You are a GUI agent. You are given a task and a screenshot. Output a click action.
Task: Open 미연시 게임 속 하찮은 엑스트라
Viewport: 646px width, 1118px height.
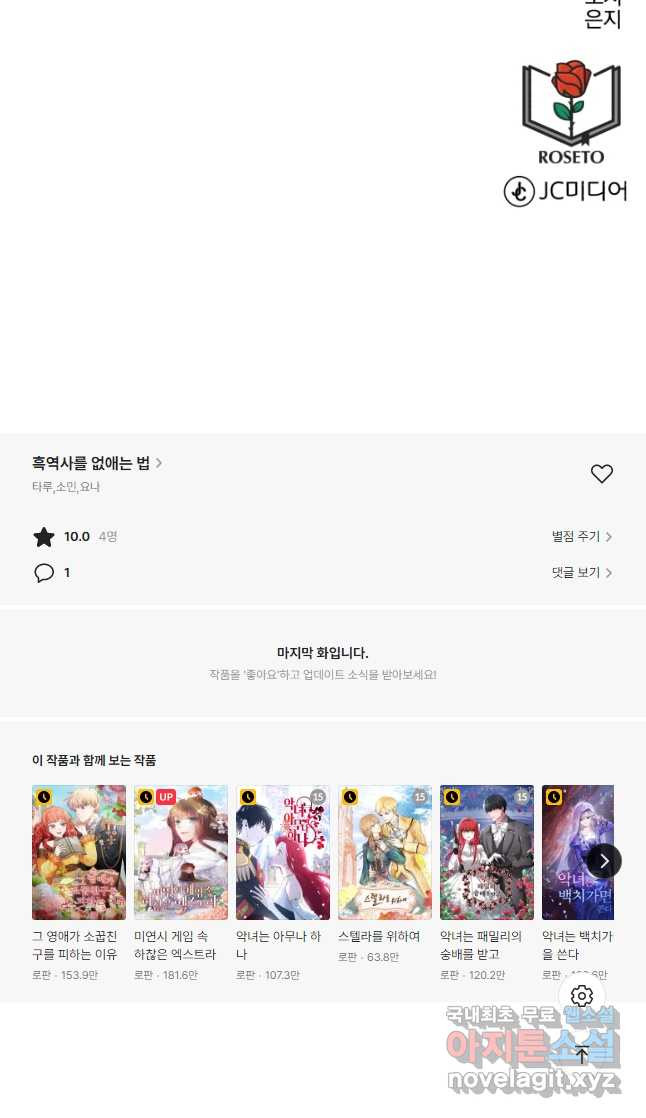pos(181,852)
